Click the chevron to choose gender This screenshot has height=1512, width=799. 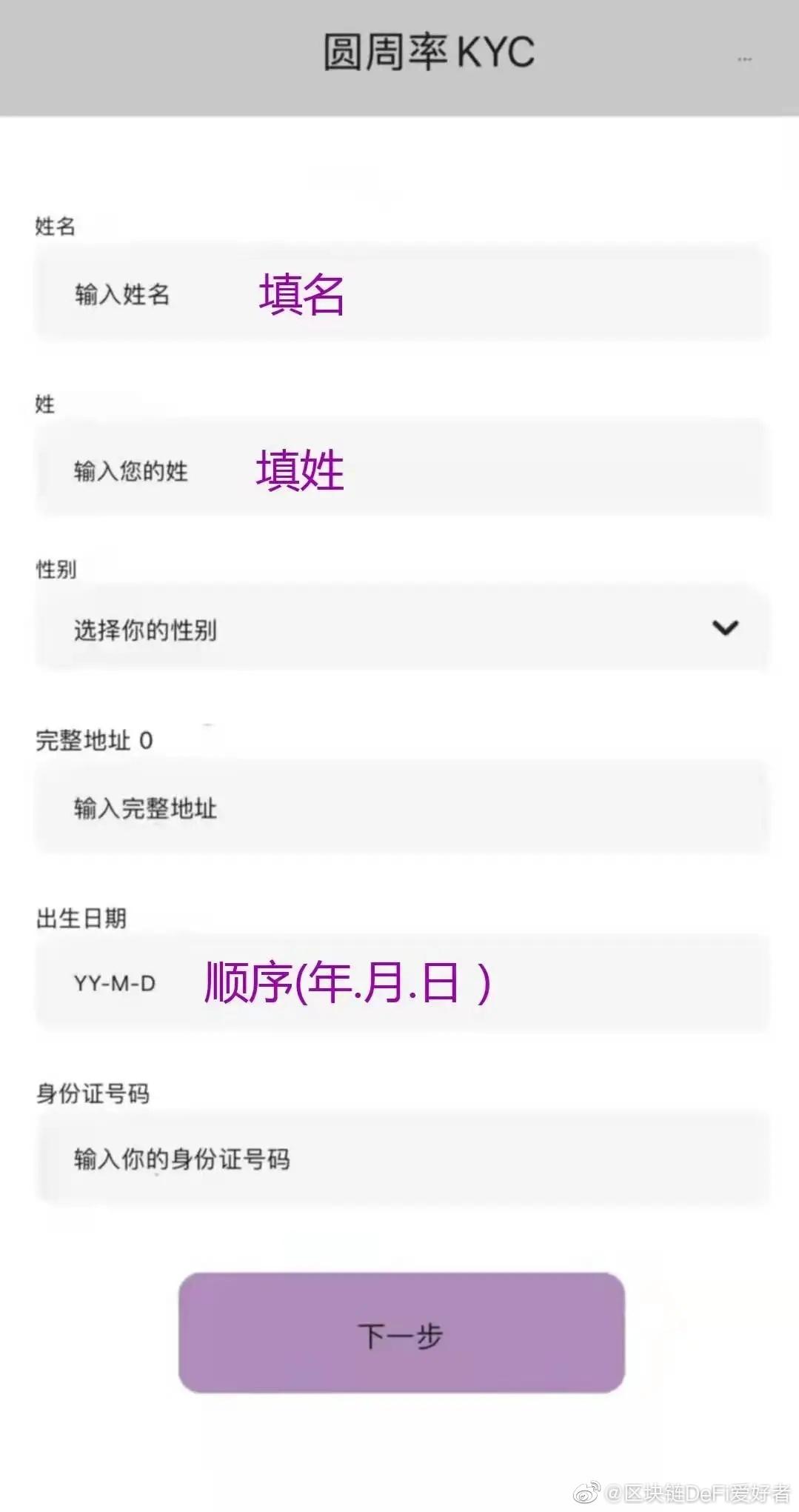724,626
